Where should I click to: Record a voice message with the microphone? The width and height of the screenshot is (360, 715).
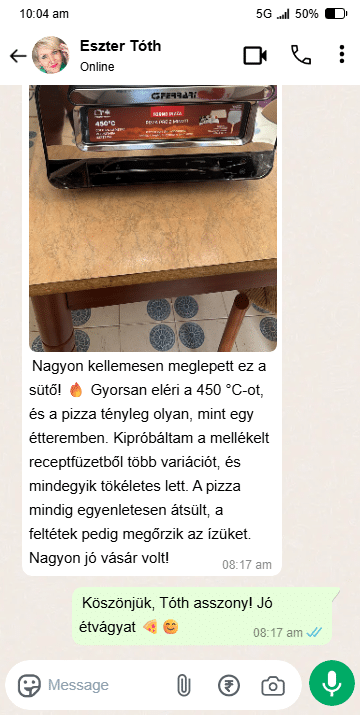click(332, 683)
